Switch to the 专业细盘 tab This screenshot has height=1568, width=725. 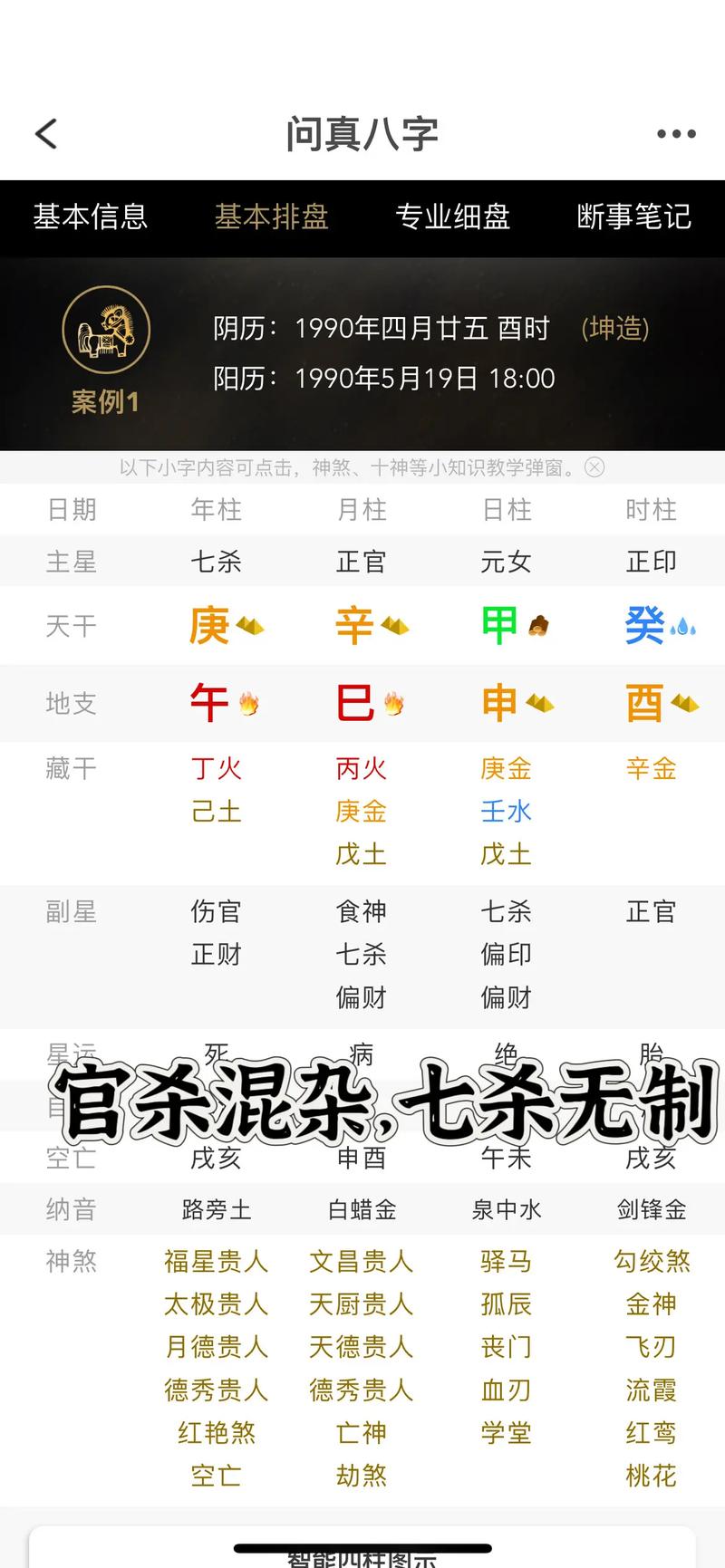(453, 217)
